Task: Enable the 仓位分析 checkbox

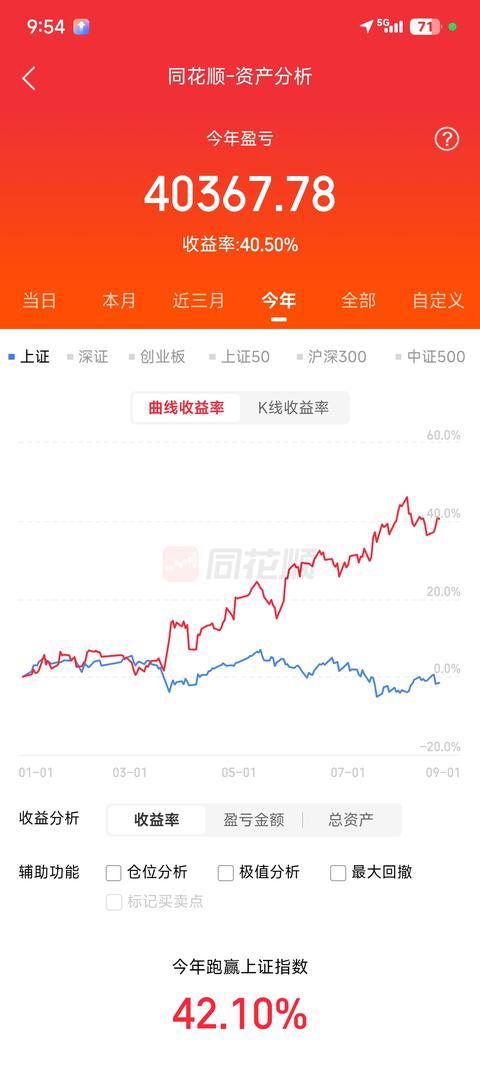Action: click(146, 872)
